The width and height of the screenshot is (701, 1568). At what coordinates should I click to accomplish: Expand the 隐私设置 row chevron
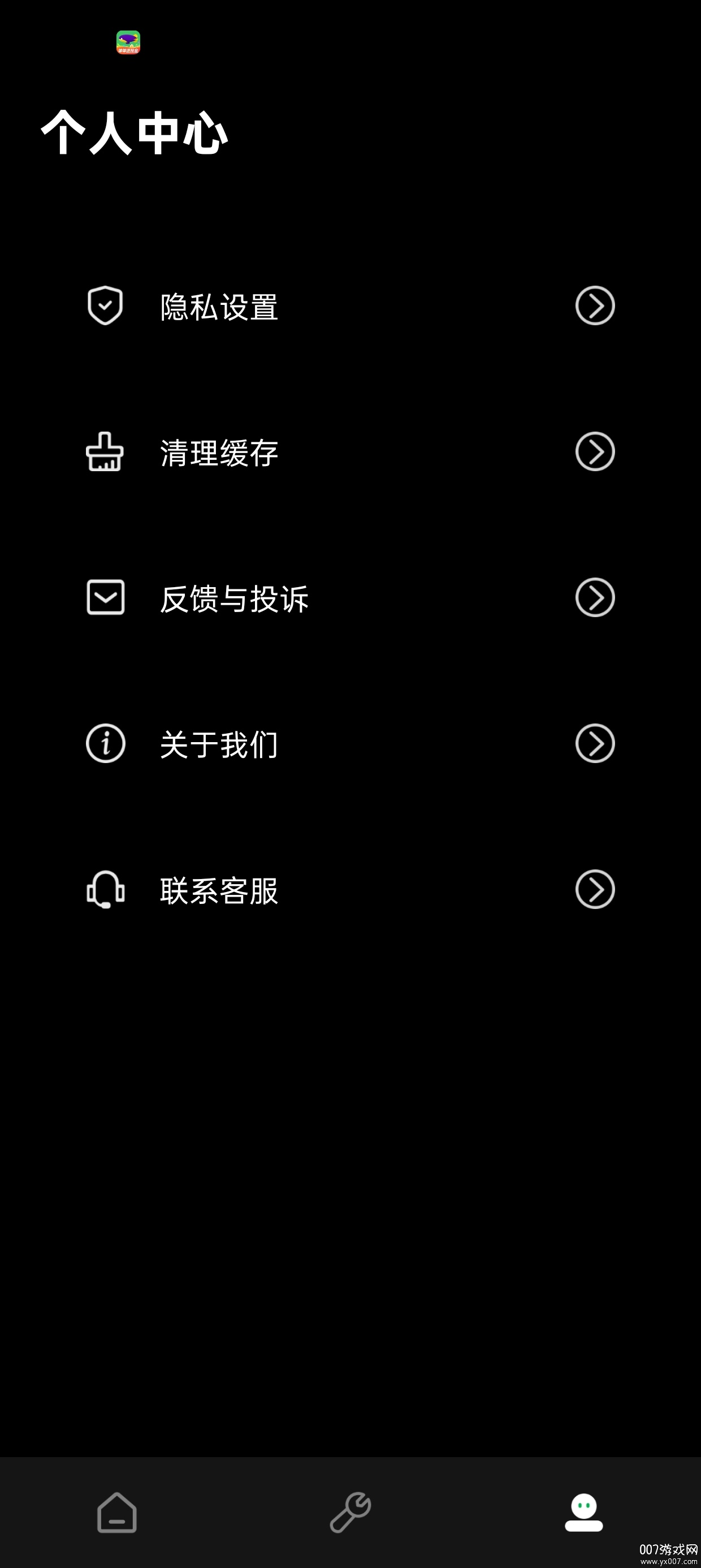(595, 305)
